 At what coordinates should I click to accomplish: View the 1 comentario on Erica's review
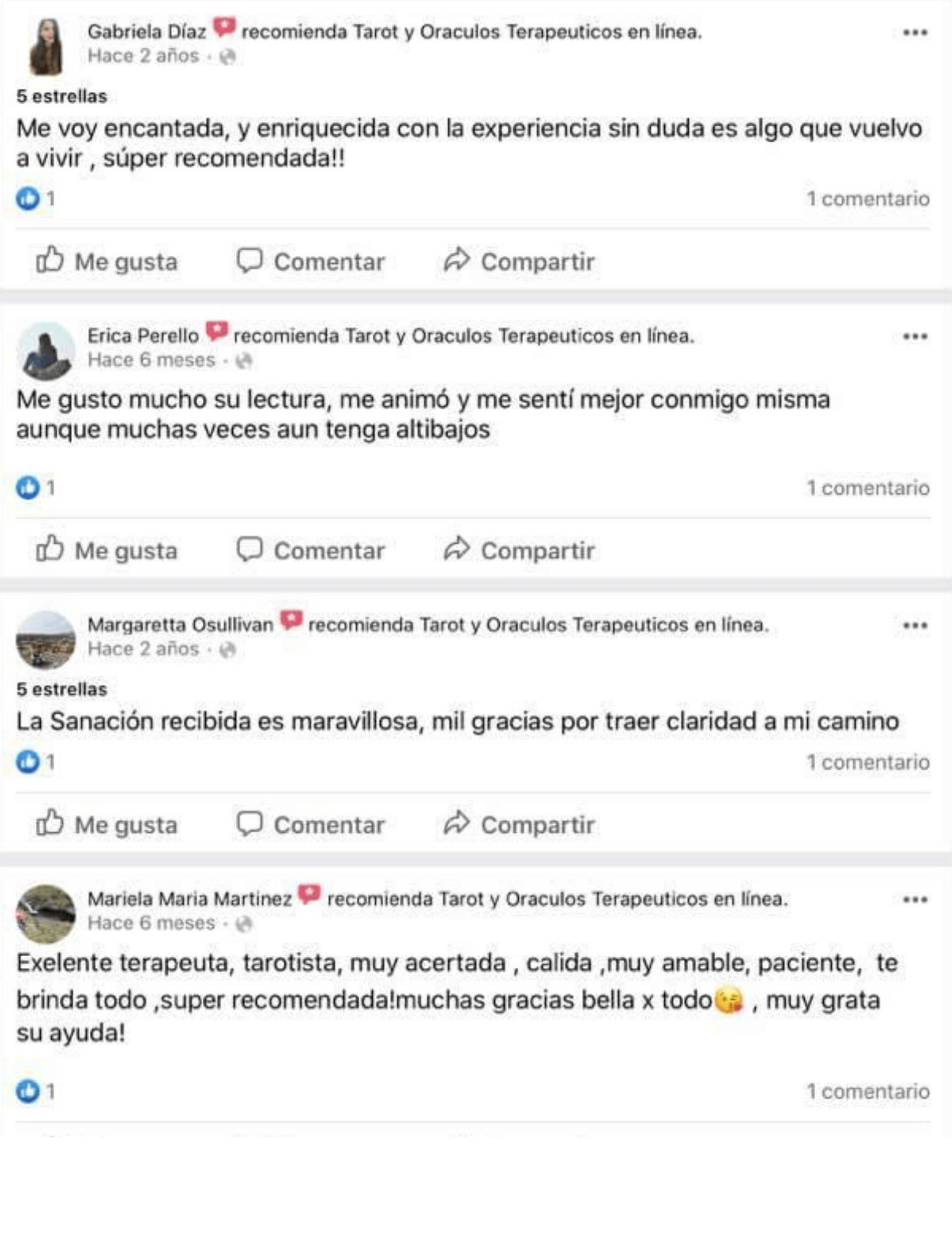pyautogui.click(x=868, y=488)
